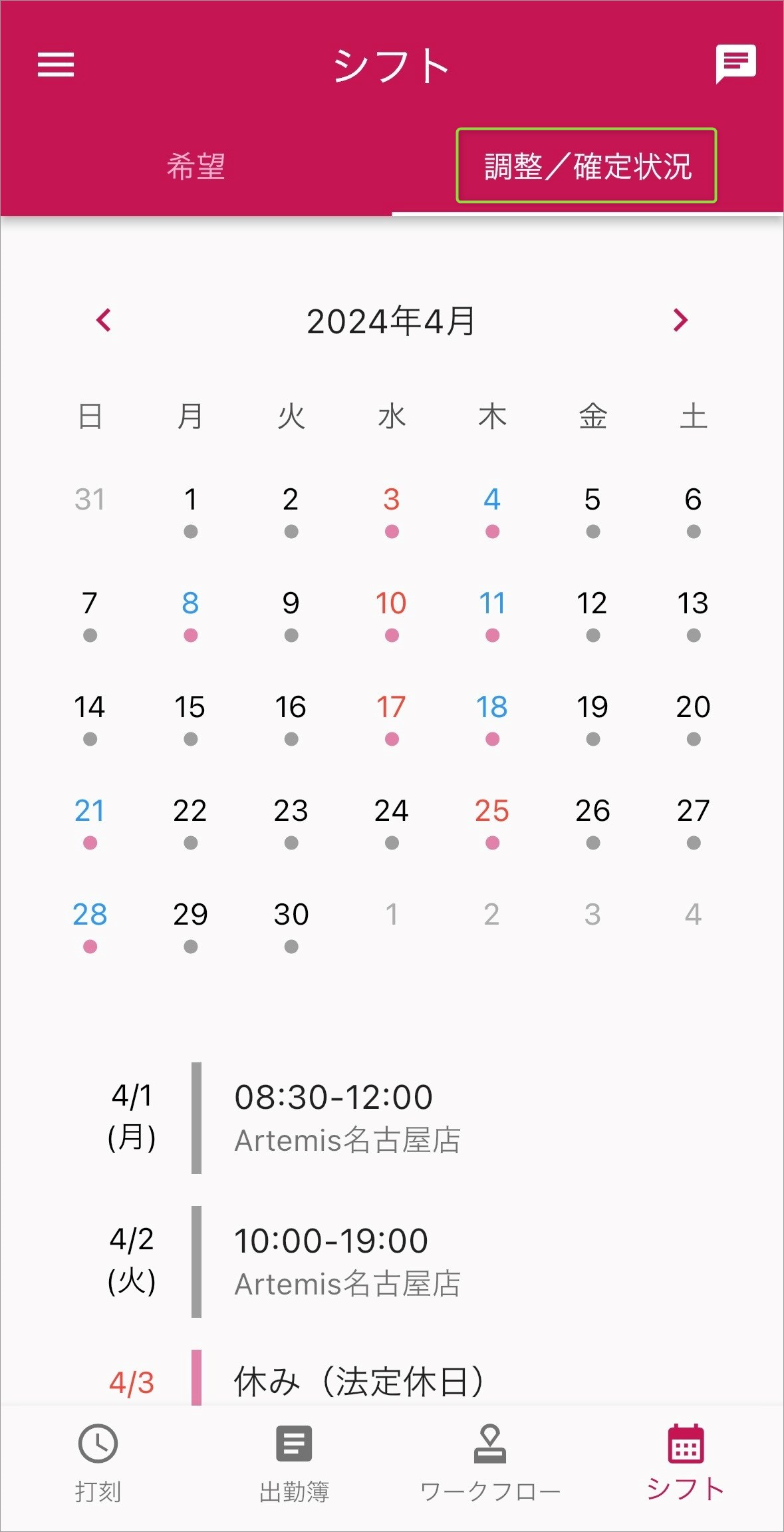
Task: Open the messages icon
Action: click(x=735, y=64)
